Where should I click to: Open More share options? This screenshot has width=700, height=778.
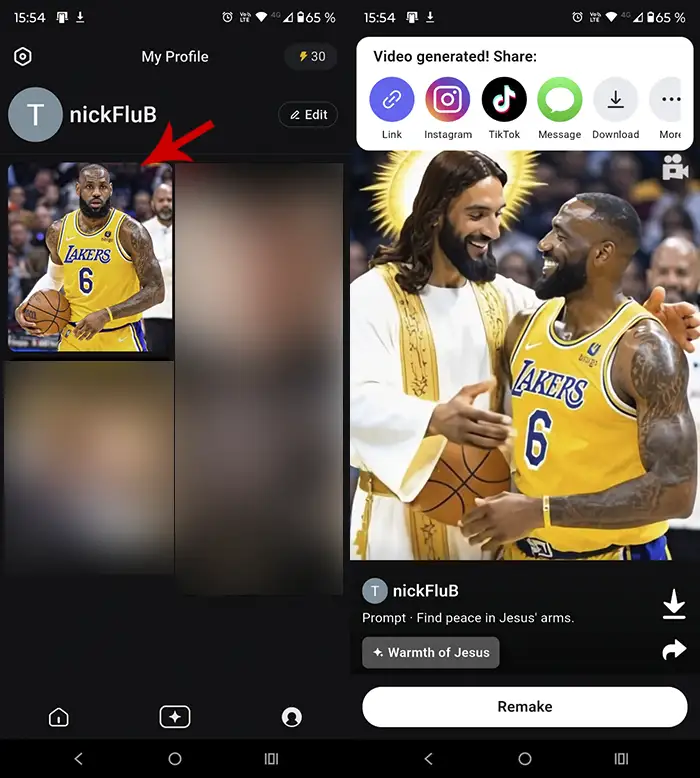coord(669,100)
